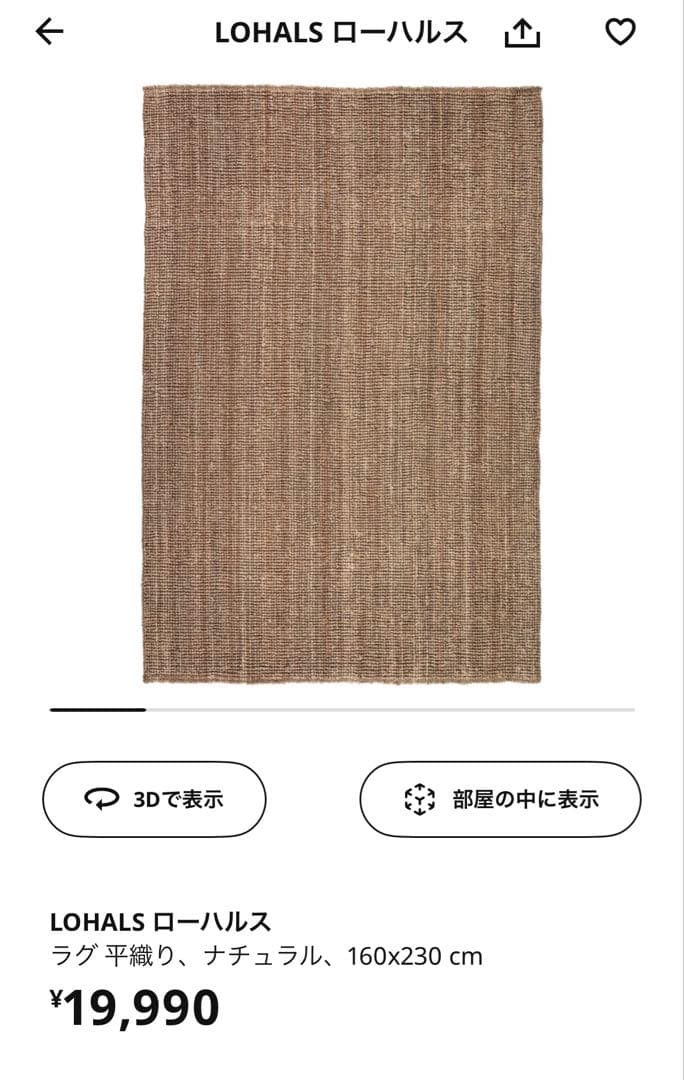Go back using the arrow icon

(49, 33)
